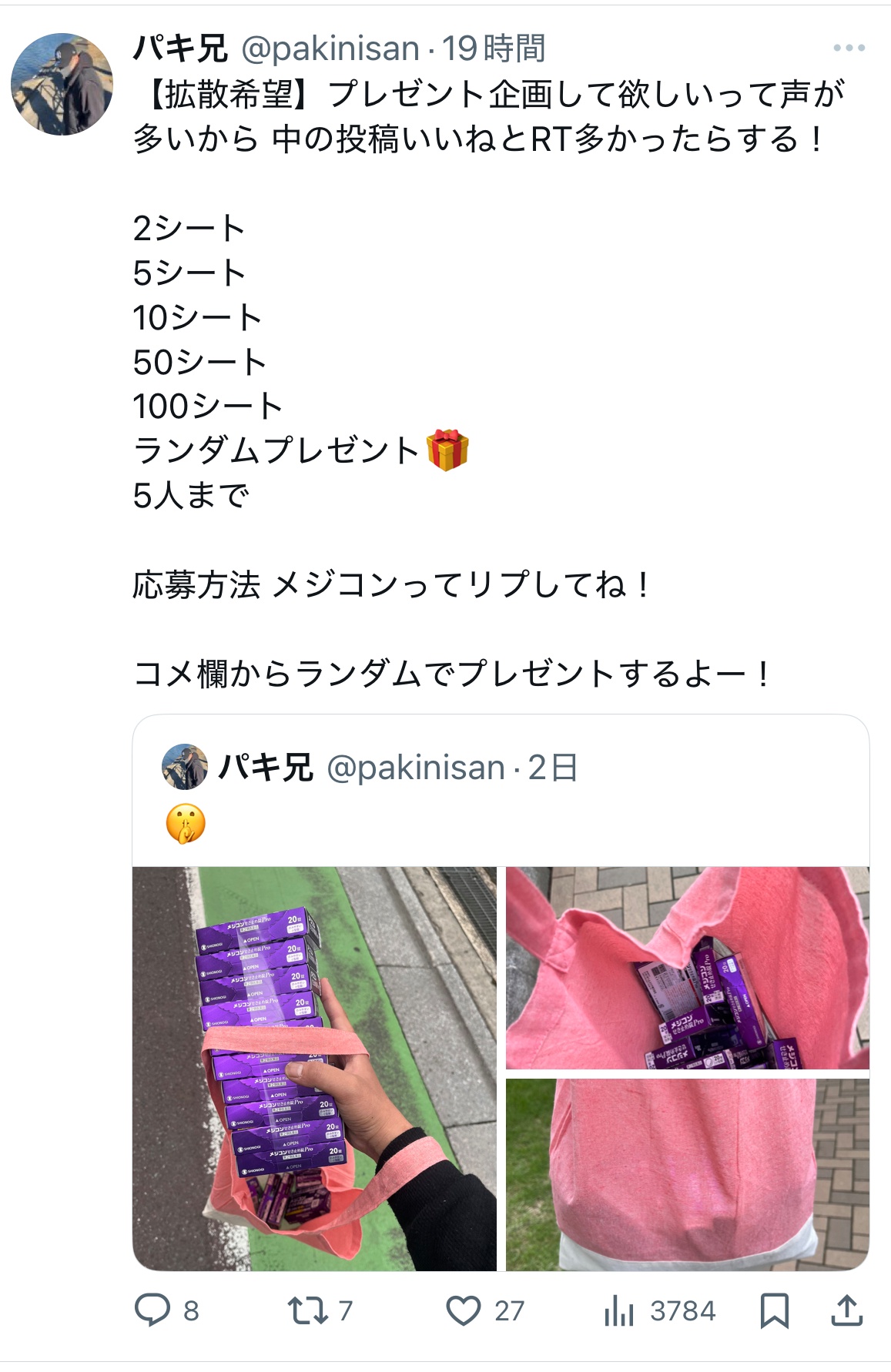891x1372 pixels.
Task: Open the bottom-right pink bag photo
Action: pyautogui.click(x=687, y=1173)
